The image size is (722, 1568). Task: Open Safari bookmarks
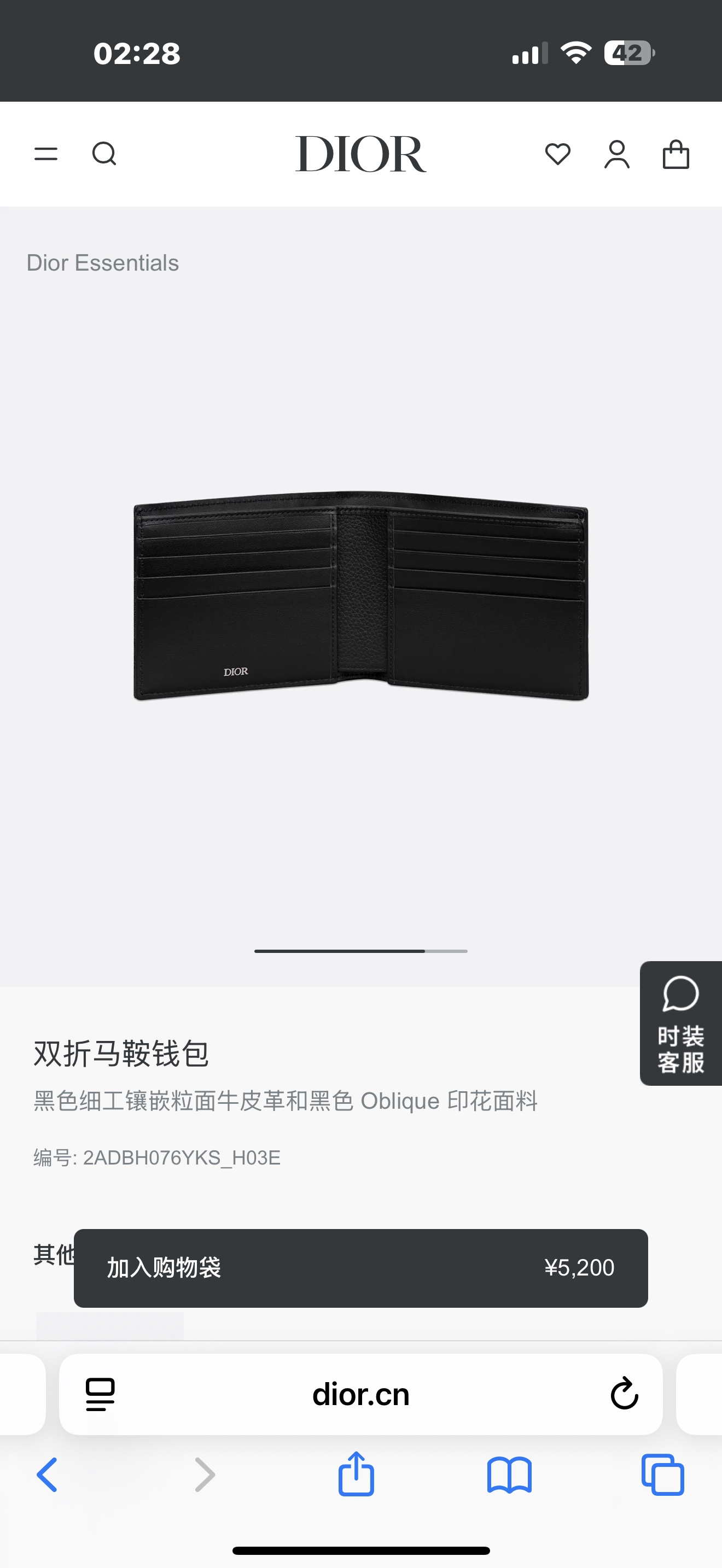pyautogui.click(x=509, y=1475)
